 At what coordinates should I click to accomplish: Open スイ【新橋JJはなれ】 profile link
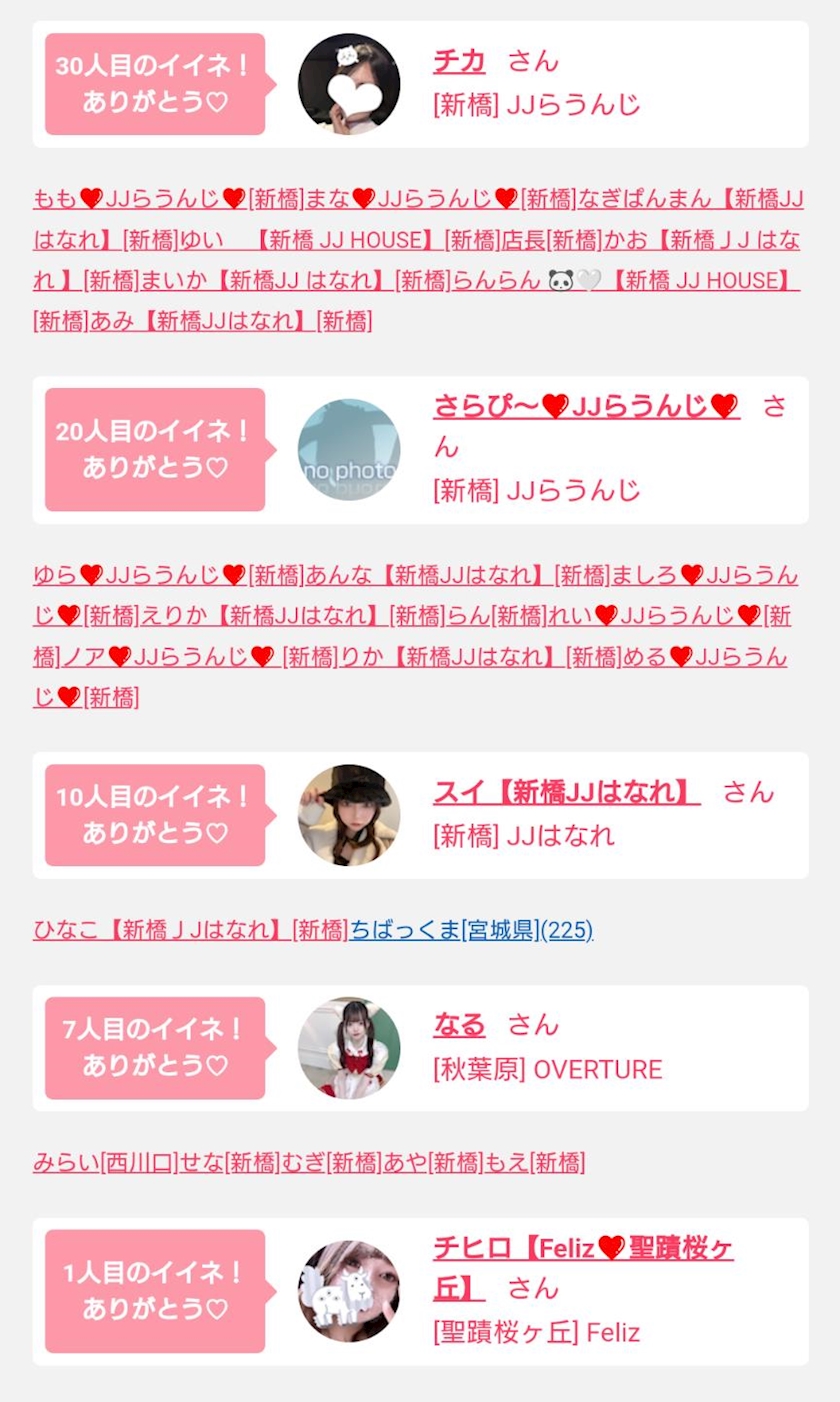click(x=566, y=792)
